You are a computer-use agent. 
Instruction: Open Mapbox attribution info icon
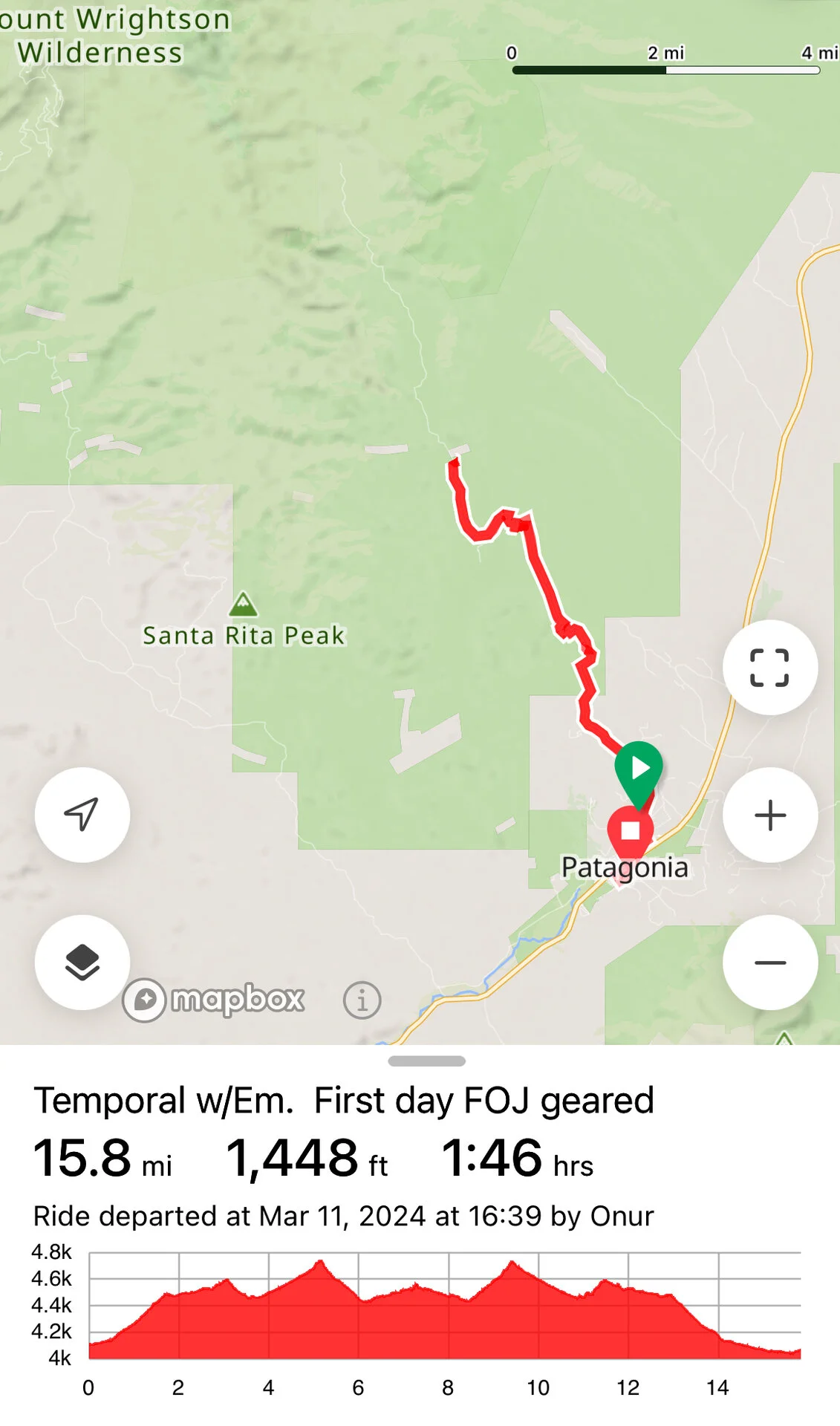tap(362, 1000)
